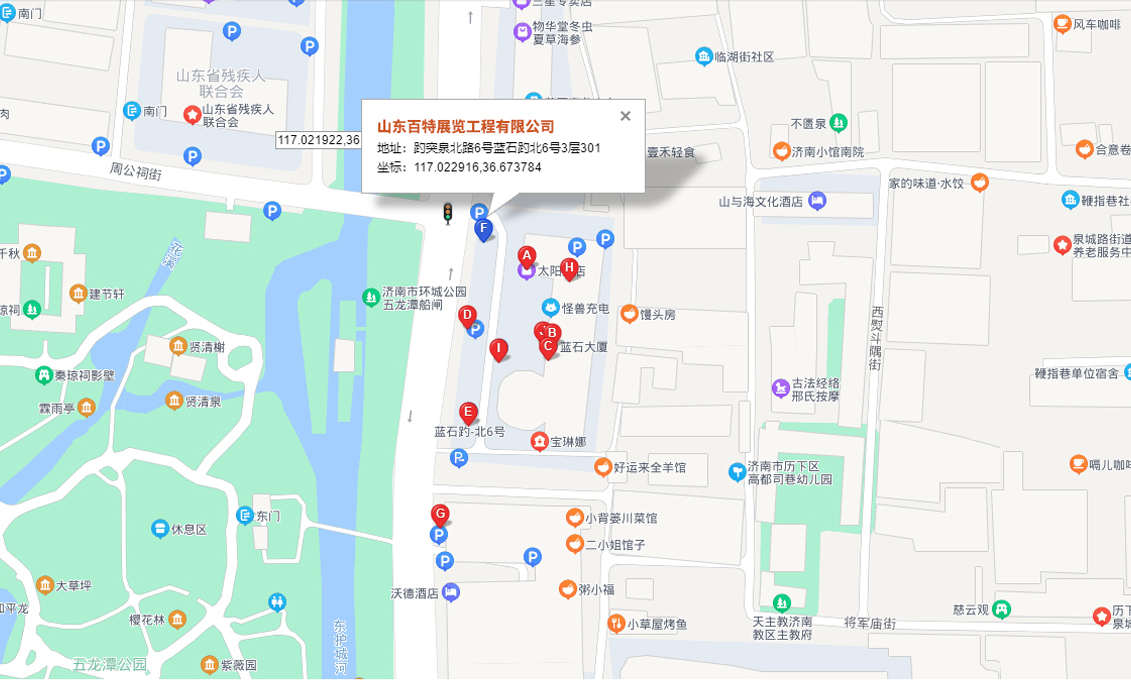Select map marker H
The height and width of the screenshot is (680, 1131).
point(569,267)
